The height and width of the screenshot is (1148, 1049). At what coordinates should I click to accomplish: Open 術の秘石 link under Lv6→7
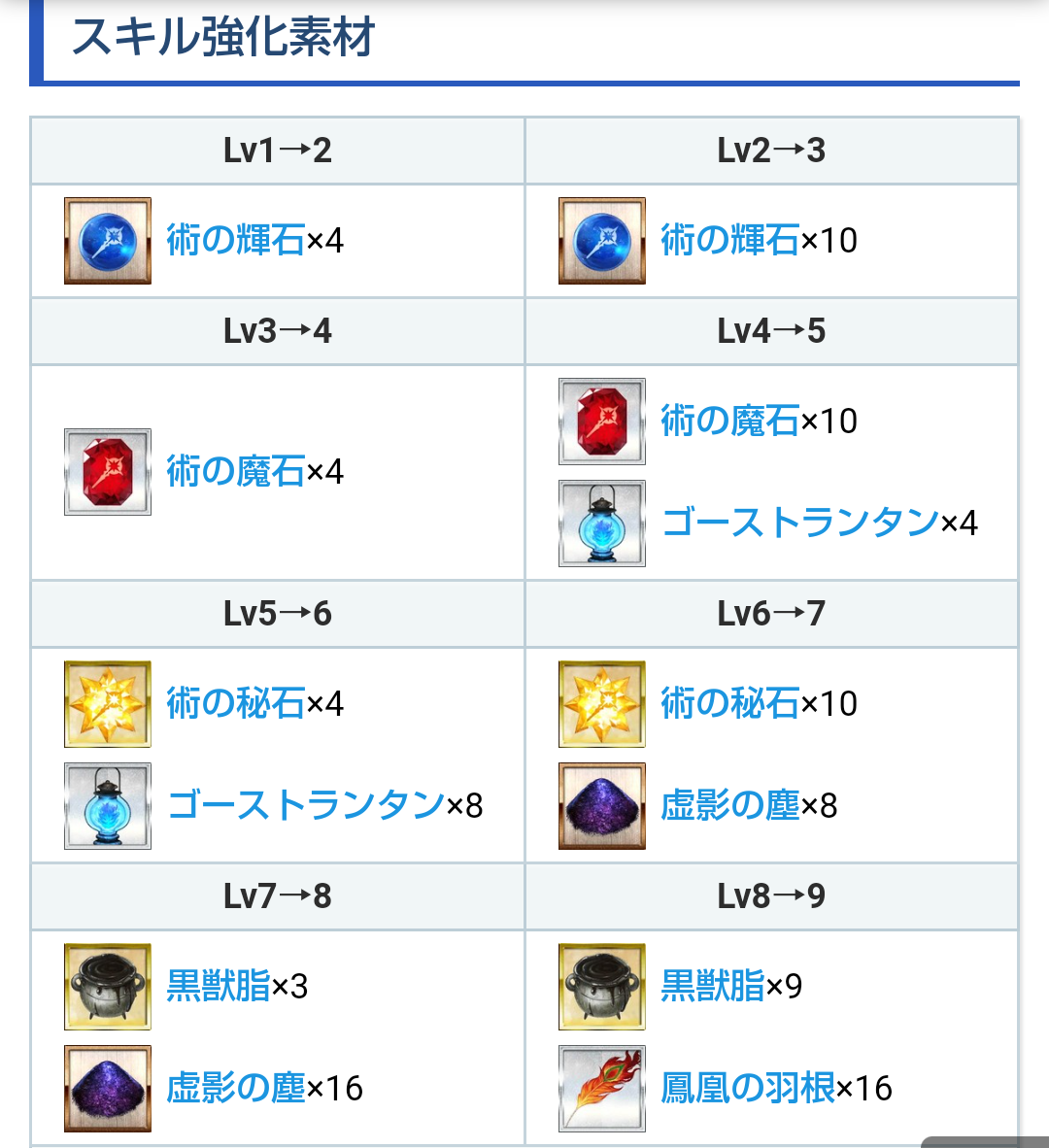click(729, 703)
